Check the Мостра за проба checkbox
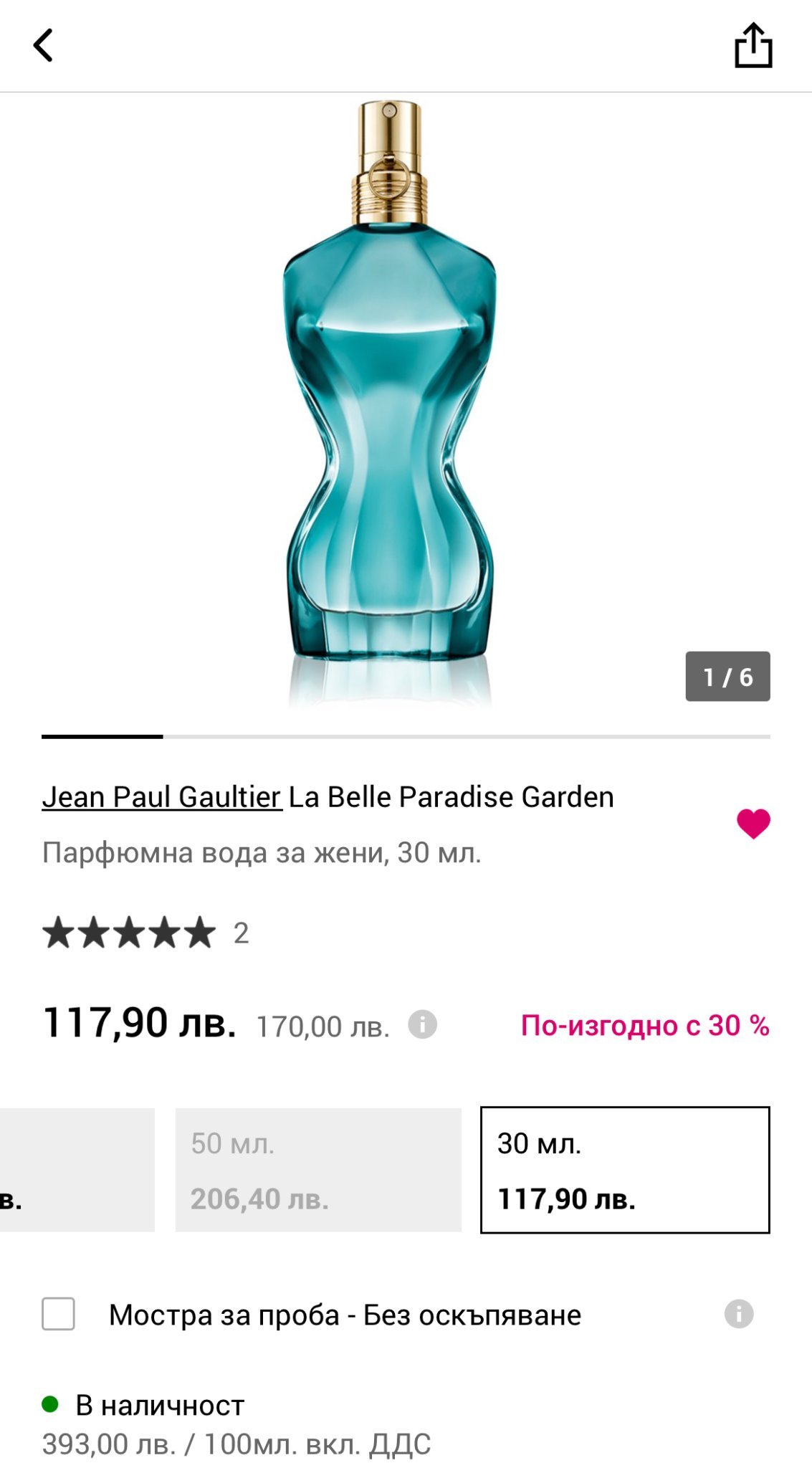Viewport: 812px width, 1468px height. coord(59,1314)
